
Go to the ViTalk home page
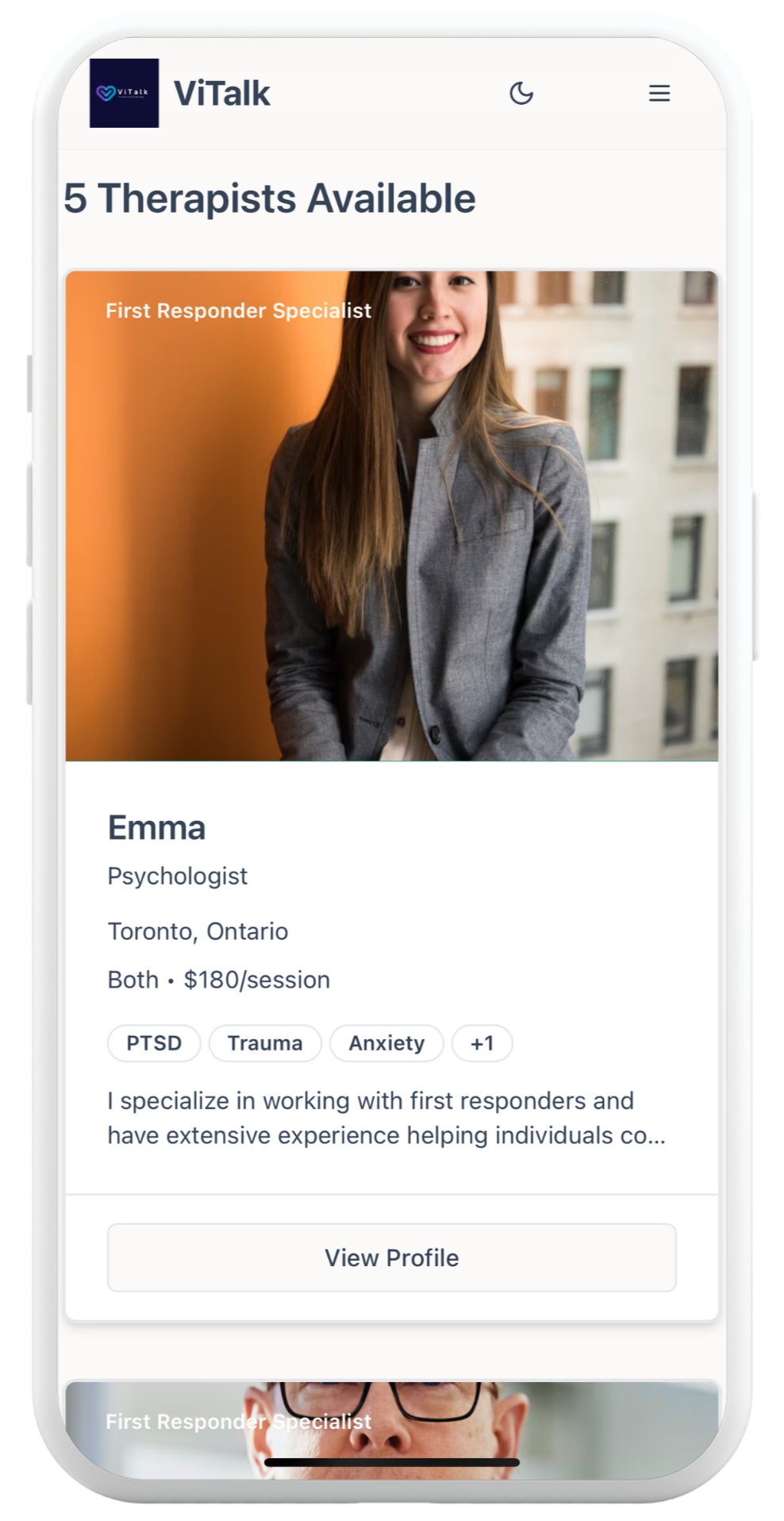tap(180, 94)
